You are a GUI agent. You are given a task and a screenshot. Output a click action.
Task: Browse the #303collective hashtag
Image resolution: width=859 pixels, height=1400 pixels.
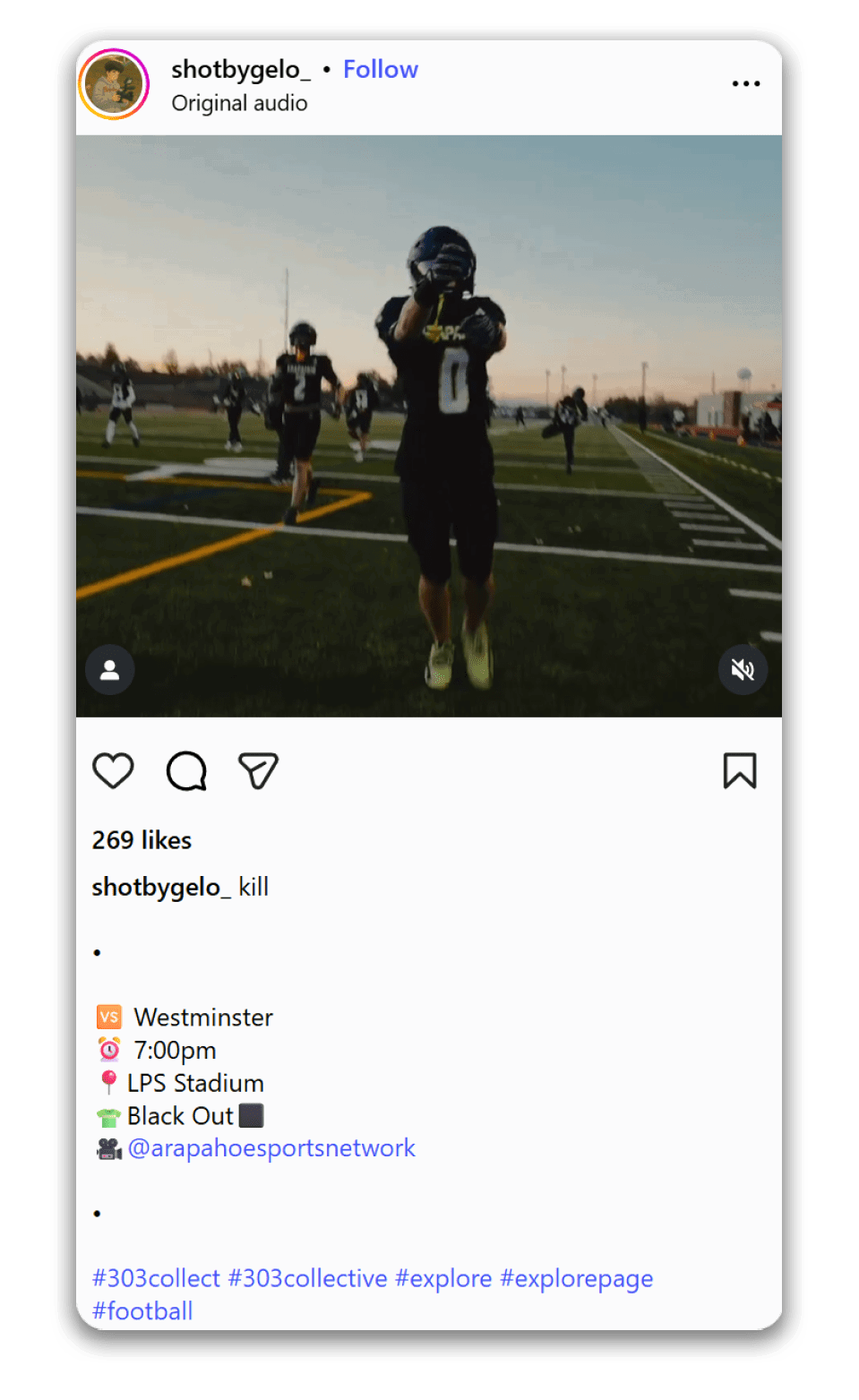307,1278
